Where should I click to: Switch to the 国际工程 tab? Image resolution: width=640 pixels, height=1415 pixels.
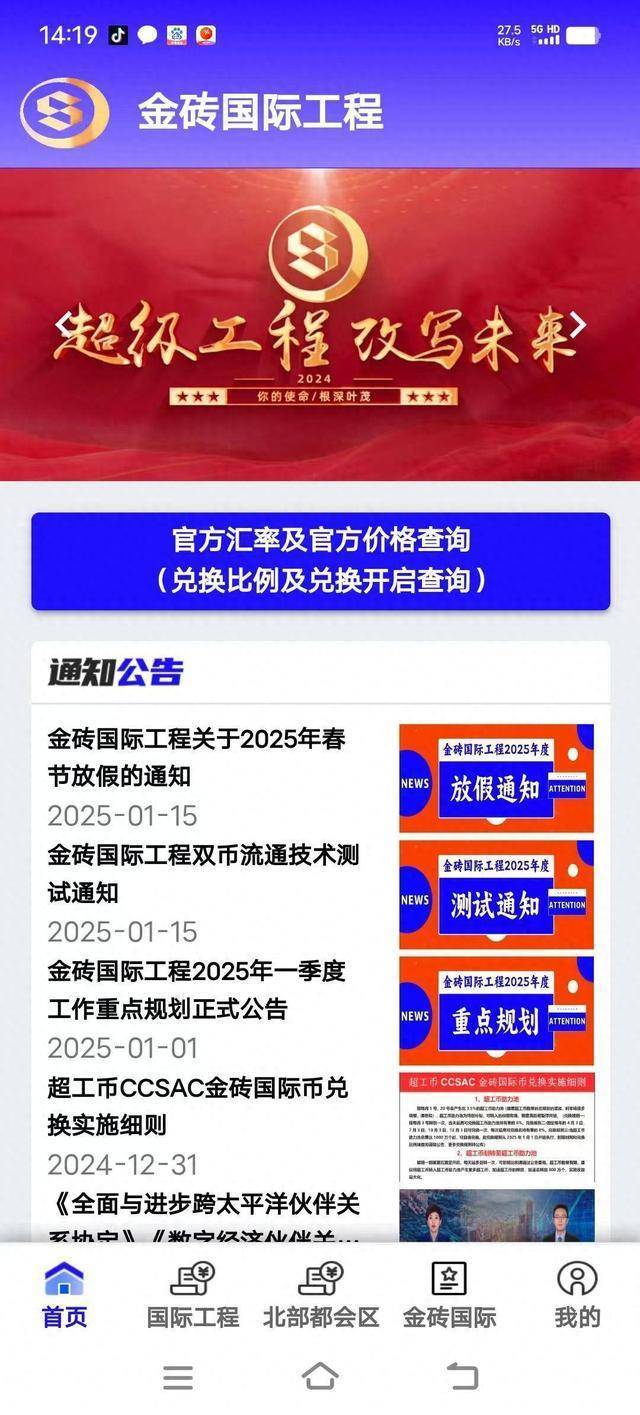[x=192, y=1295]
